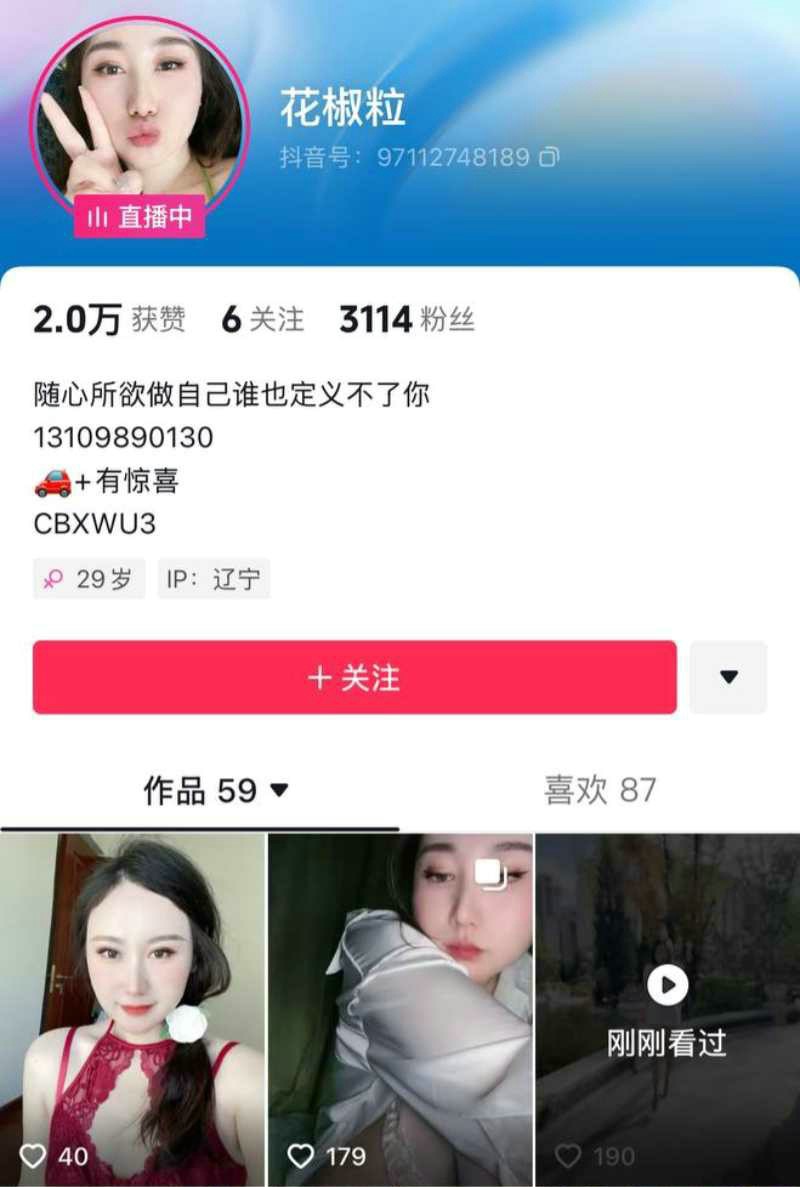Switch to the 作品 59 tab

click(215, 791)
